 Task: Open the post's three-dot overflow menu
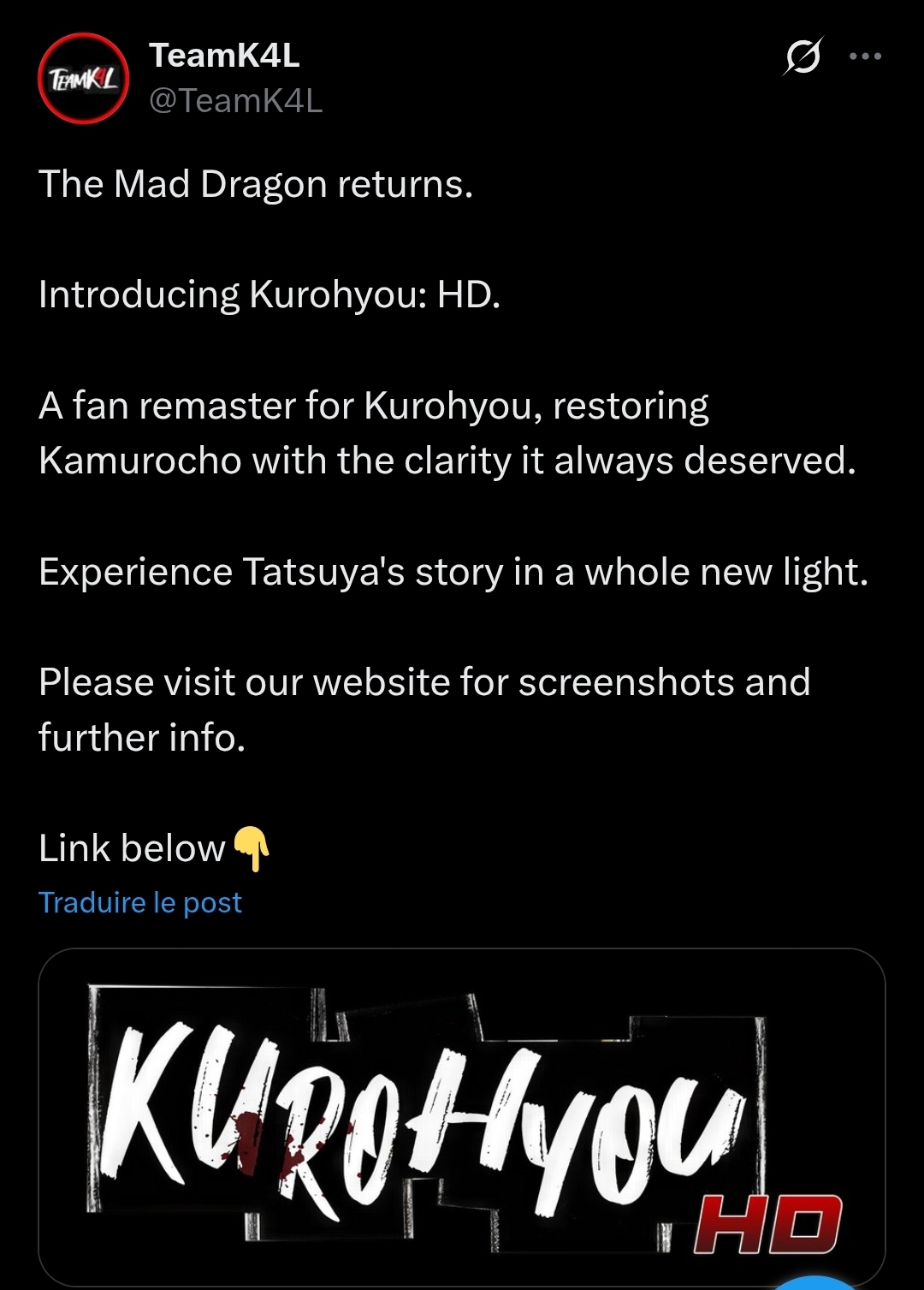(865, 56)
